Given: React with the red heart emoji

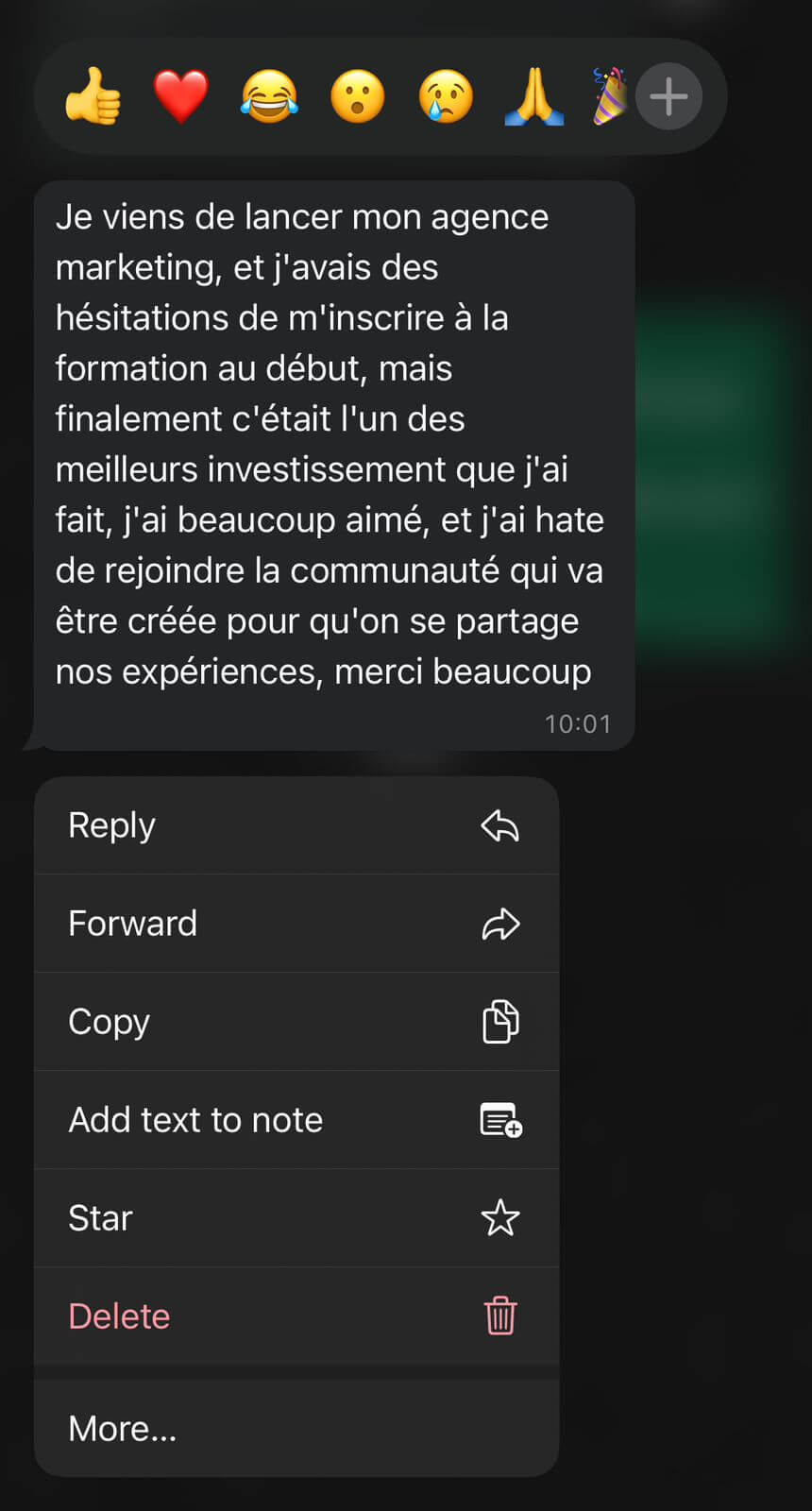Looking at the screenshot, I should (180, 96).
